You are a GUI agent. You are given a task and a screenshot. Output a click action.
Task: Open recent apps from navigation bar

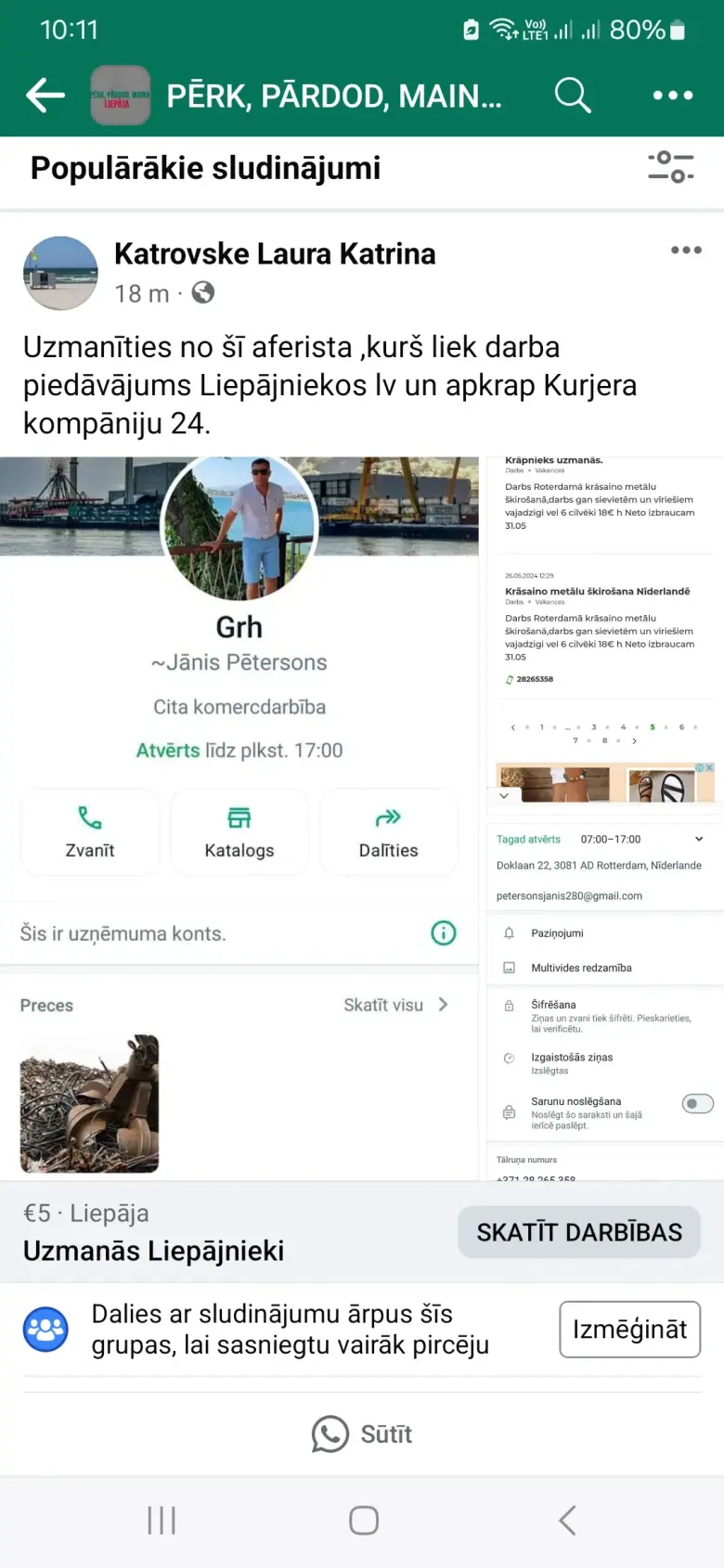(162, 1521)
